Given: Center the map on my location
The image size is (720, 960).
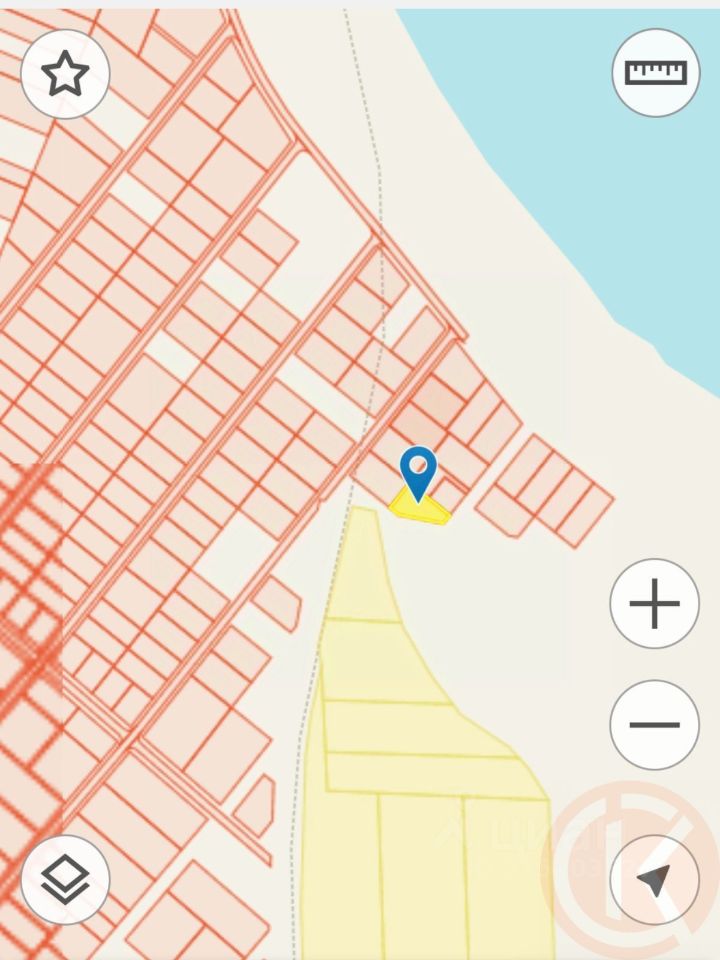Looking at the screenshot, I should pos(654,879).
